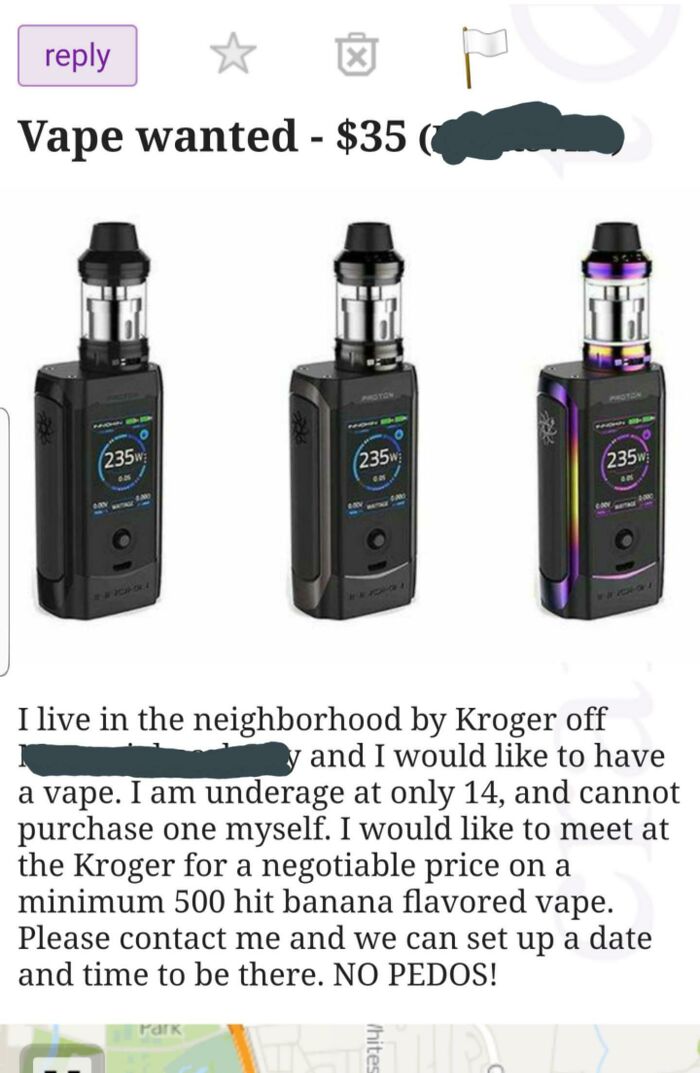Viewport: 700px width, 1073px height.
Task: Favorite this posting with the star
Action: click(232, 55)
